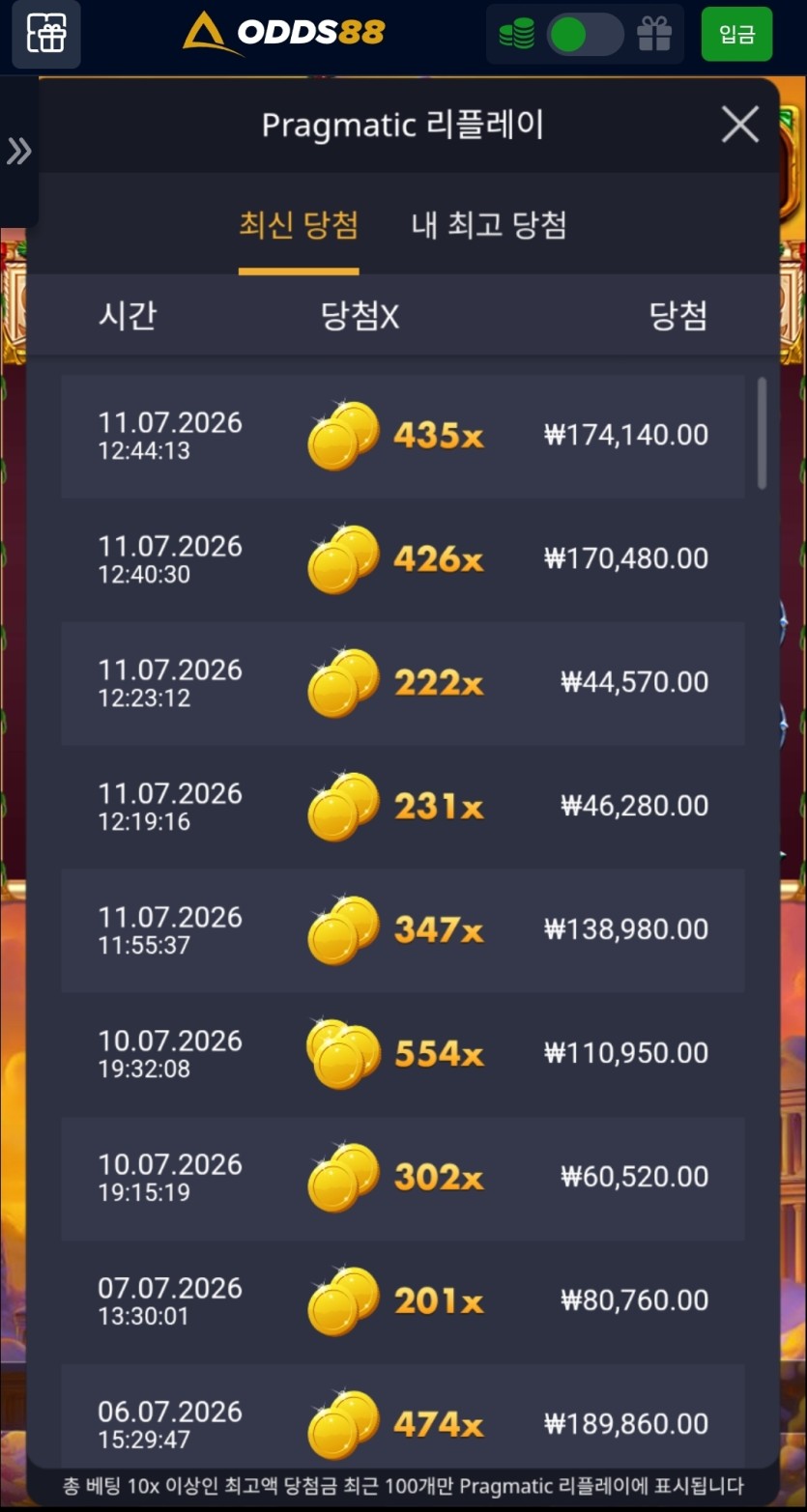Close the Pragmatic replay dialog
The width and height of the screenshot is (807, 1512).
pos(740,125)
